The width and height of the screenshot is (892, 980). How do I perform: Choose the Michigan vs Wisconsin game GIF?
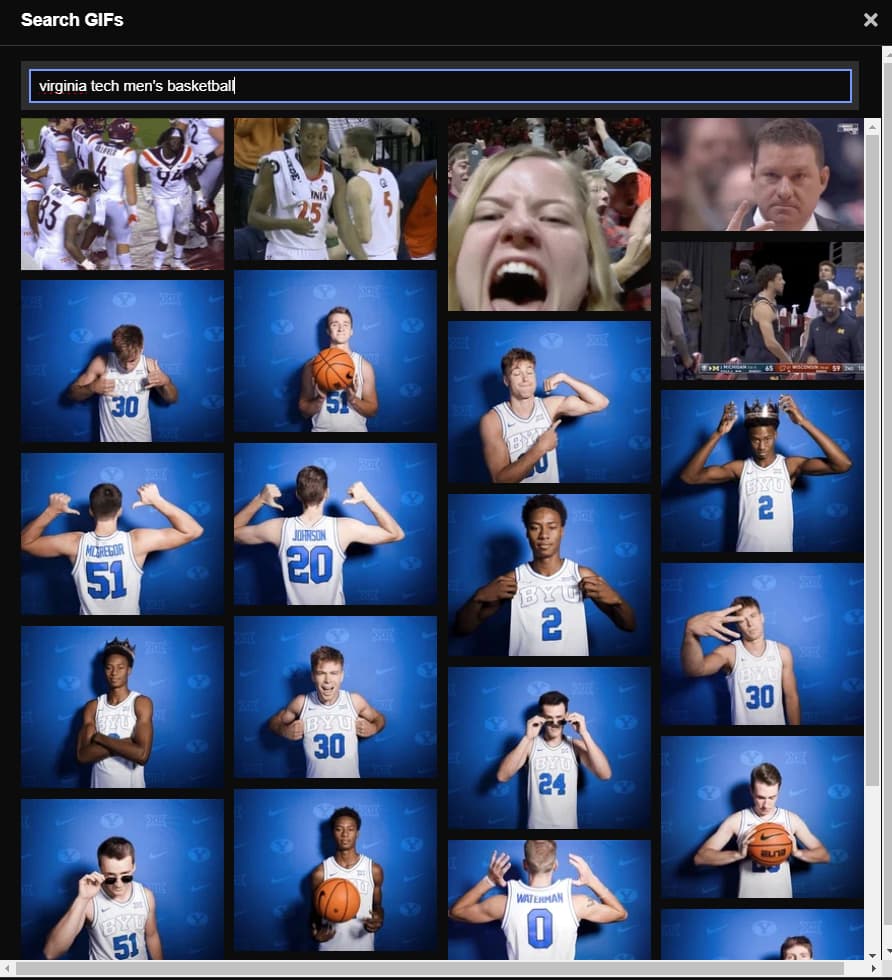(762, 310)
